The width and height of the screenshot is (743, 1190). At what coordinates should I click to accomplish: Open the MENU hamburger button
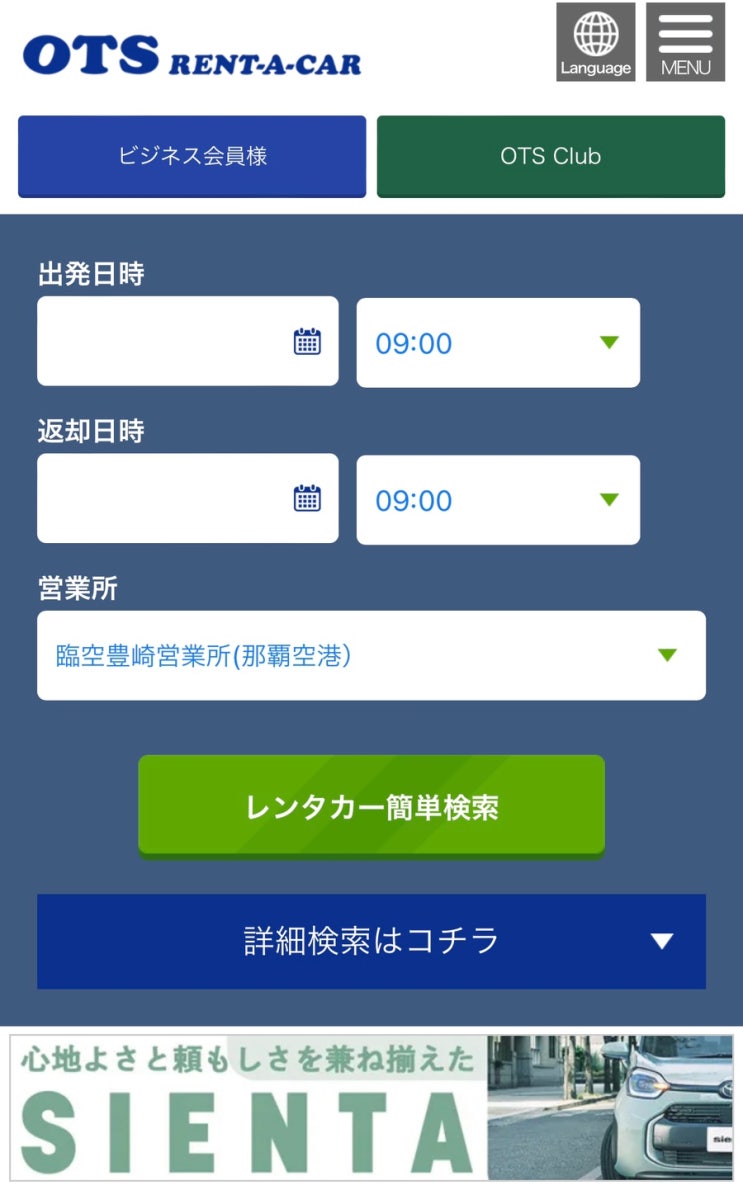click(x=685, y=42)
